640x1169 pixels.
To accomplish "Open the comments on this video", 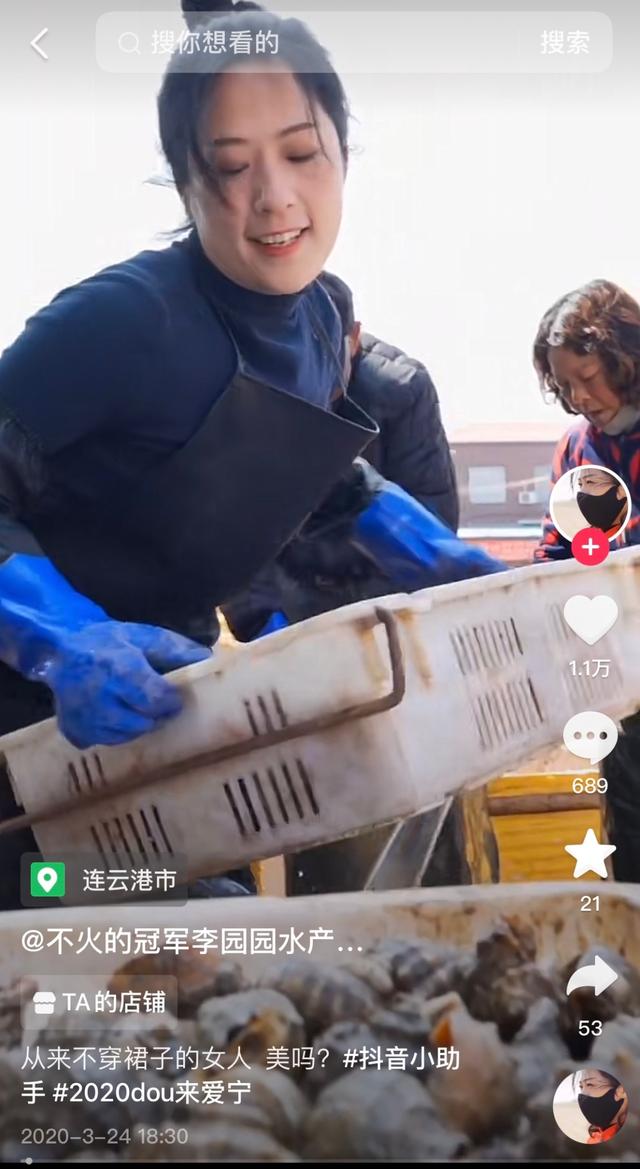I will [590, 738].
